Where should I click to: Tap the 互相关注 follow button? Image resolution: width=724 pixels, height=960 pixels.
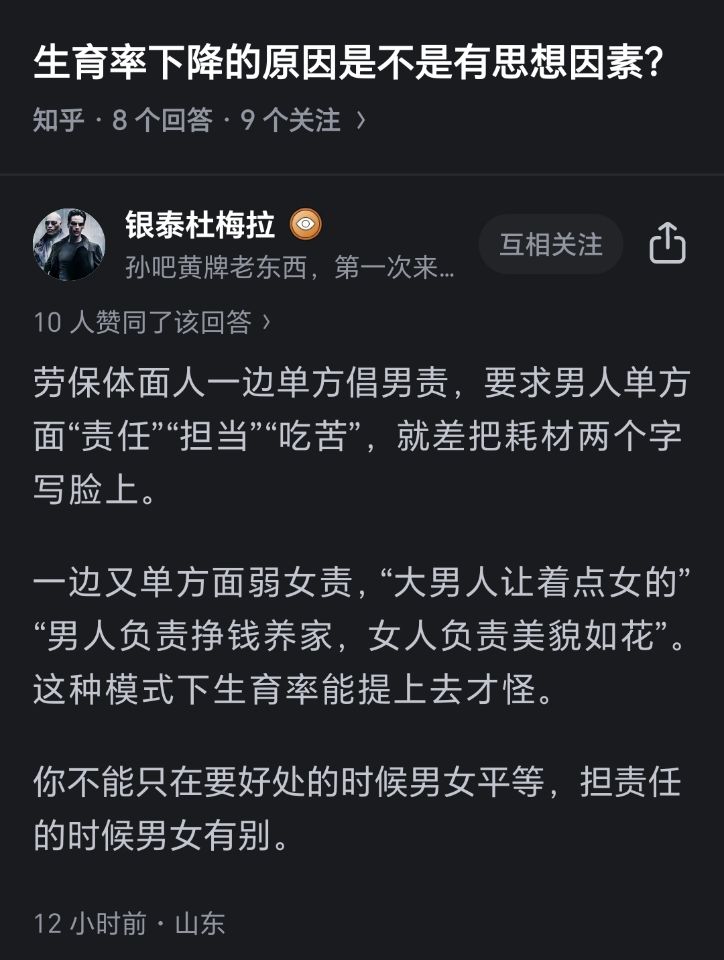[551, 244]
